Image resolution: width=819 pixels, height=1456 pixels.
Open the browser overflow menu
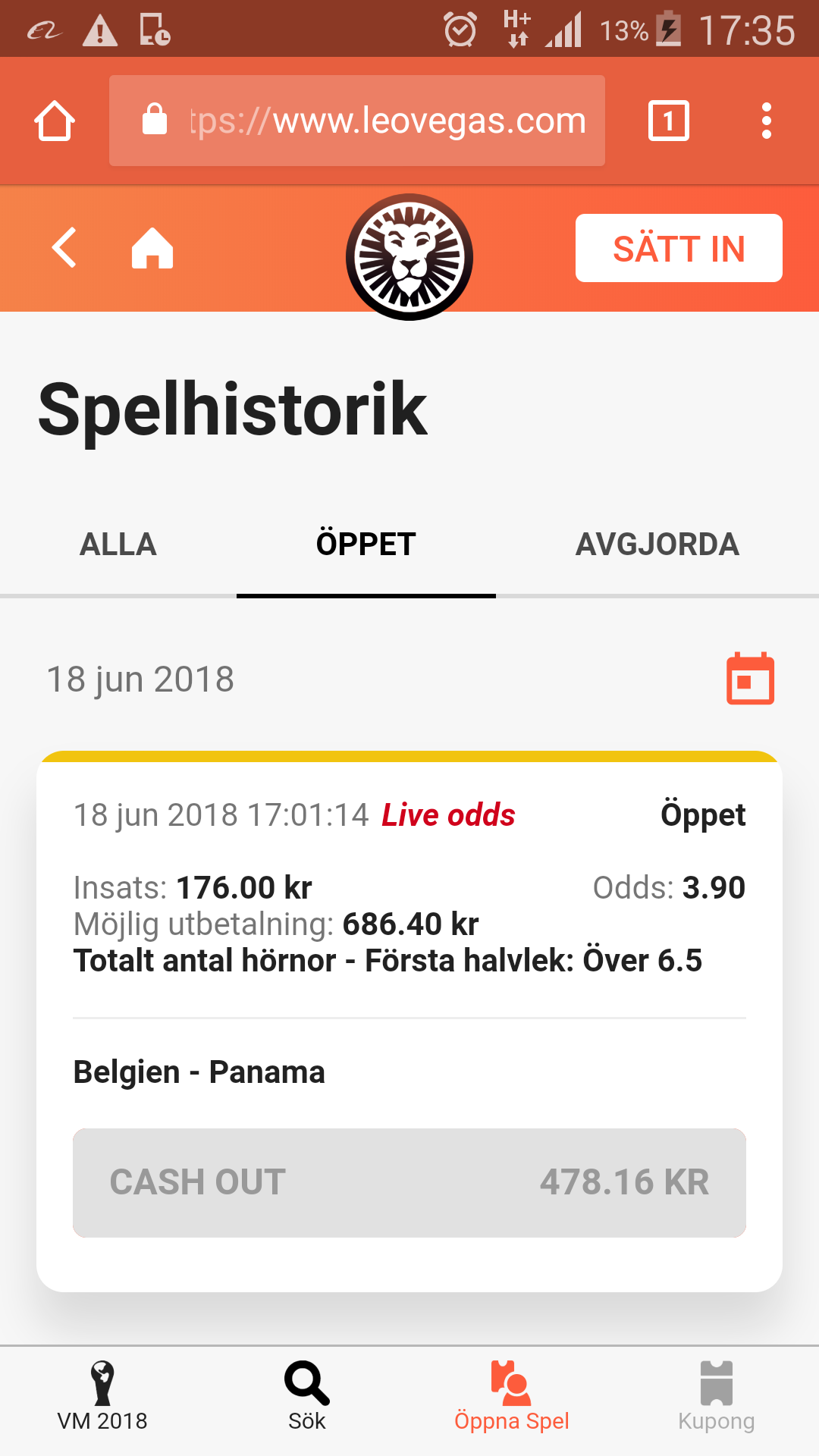(x=767, y=121)
